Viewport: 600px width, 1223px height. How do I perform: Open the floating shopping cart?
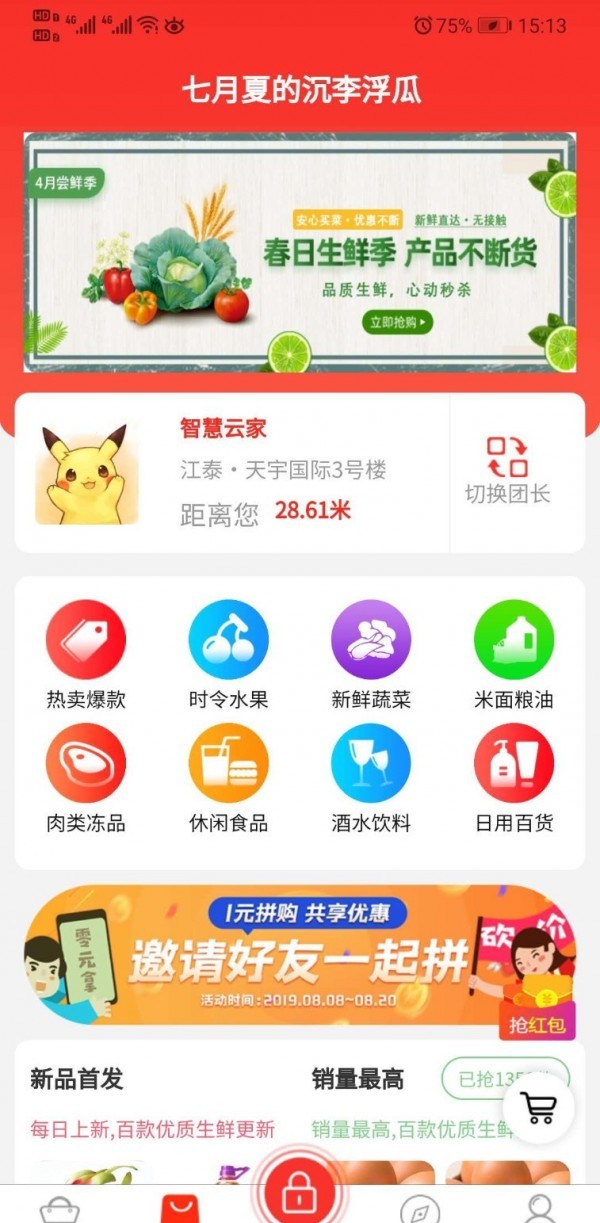pyautogui.click(x=539, y=1108)
